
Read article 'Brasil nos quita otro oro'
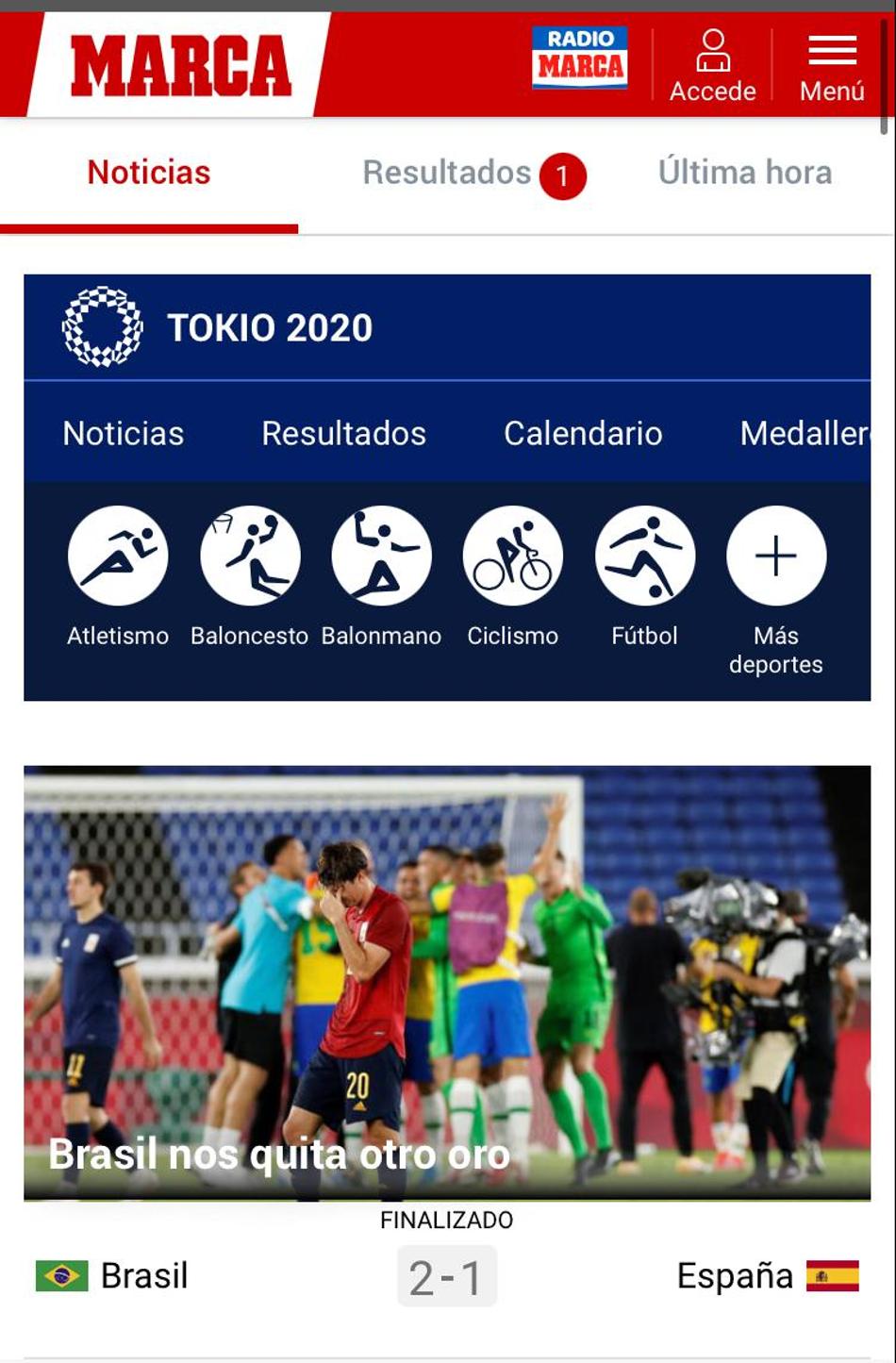279,1154
